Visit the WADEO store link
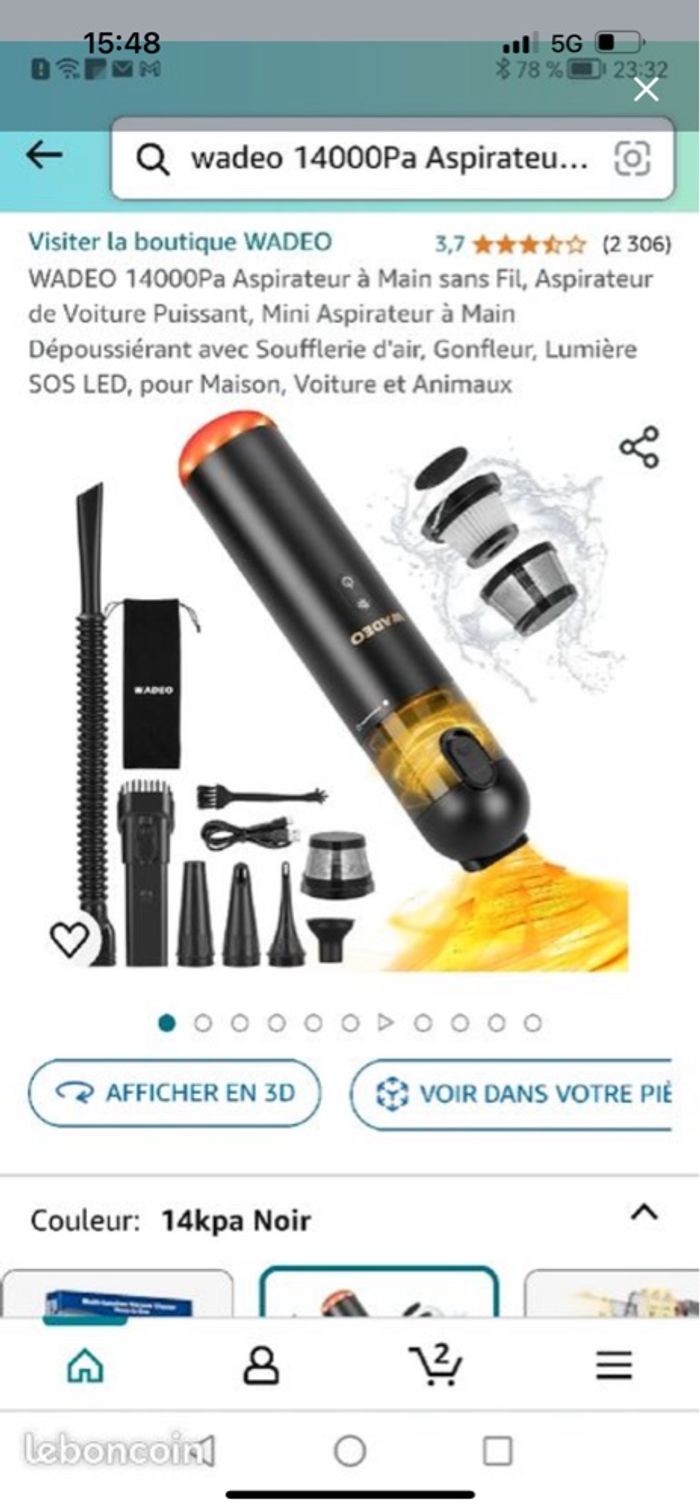The height and width of the screenshot is (1512, 700). point(179,242)
